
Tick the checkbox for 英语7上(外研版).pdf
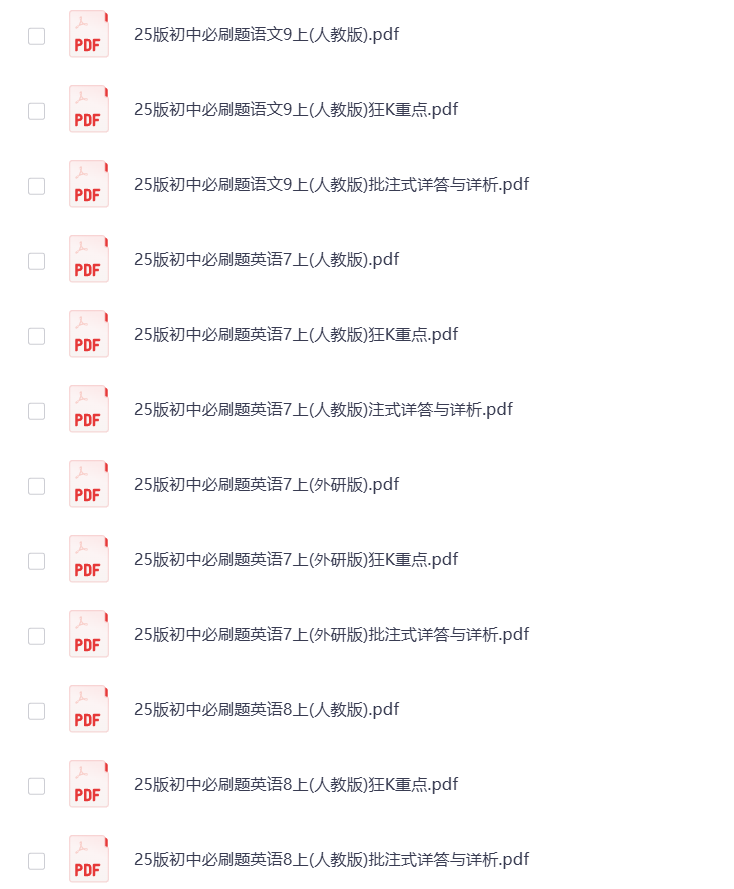37,486
